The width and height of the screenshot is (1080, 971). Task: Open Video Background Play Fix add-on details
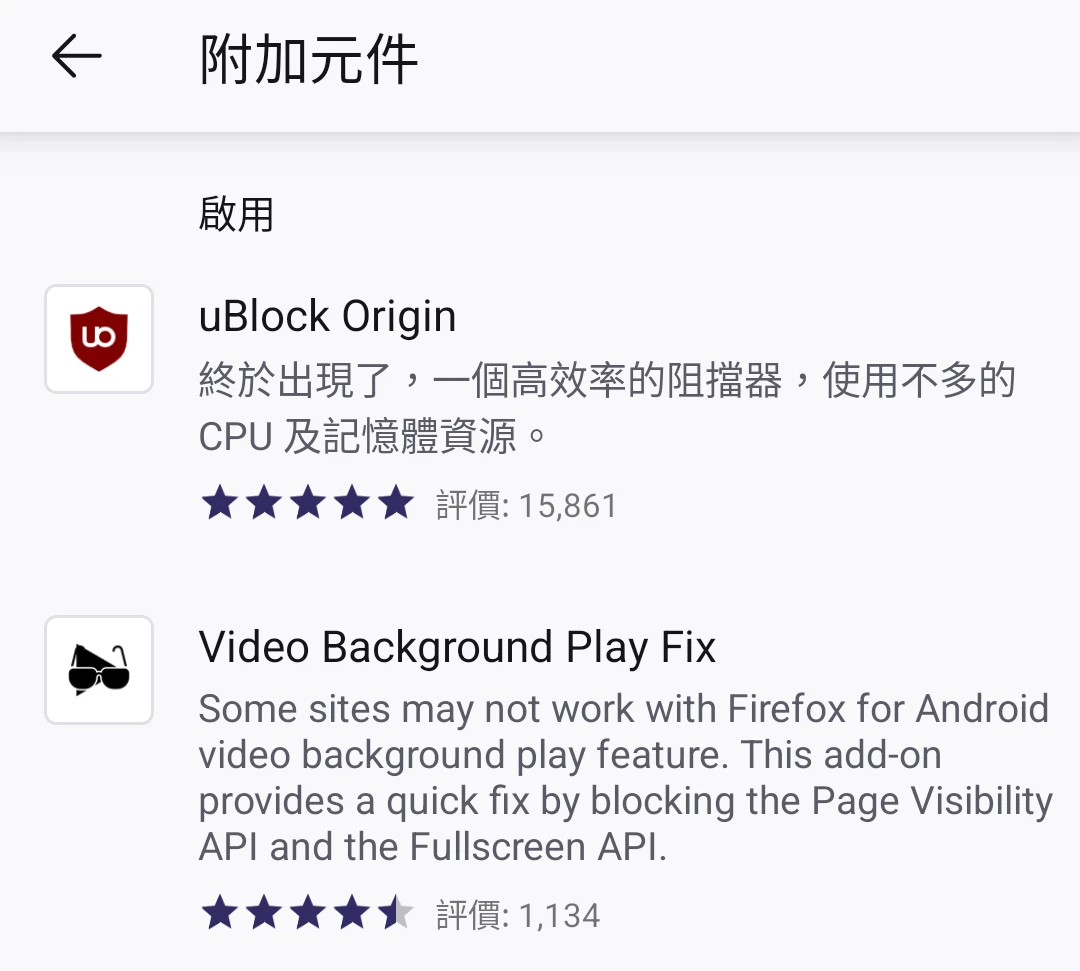coord(457,648)
